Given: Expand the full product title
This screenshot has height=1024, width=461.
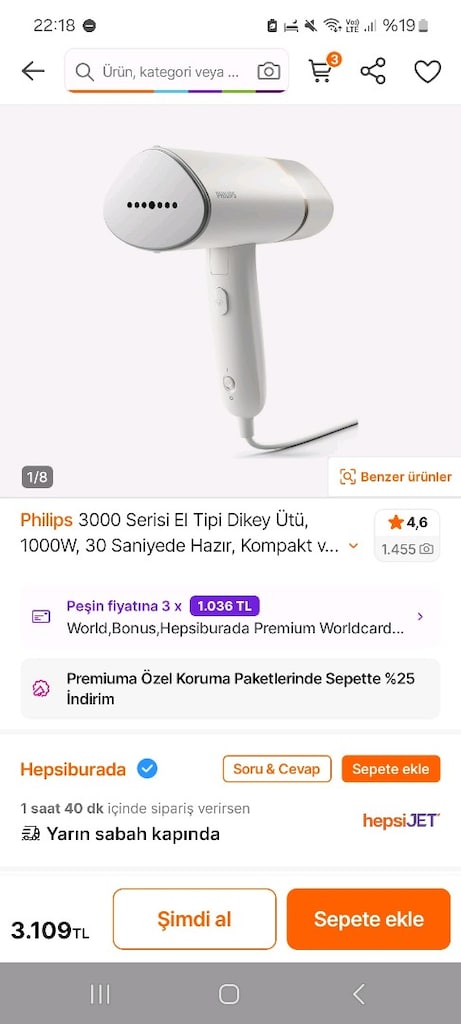Looking at the screenshot, I should (x=353, y=545).
